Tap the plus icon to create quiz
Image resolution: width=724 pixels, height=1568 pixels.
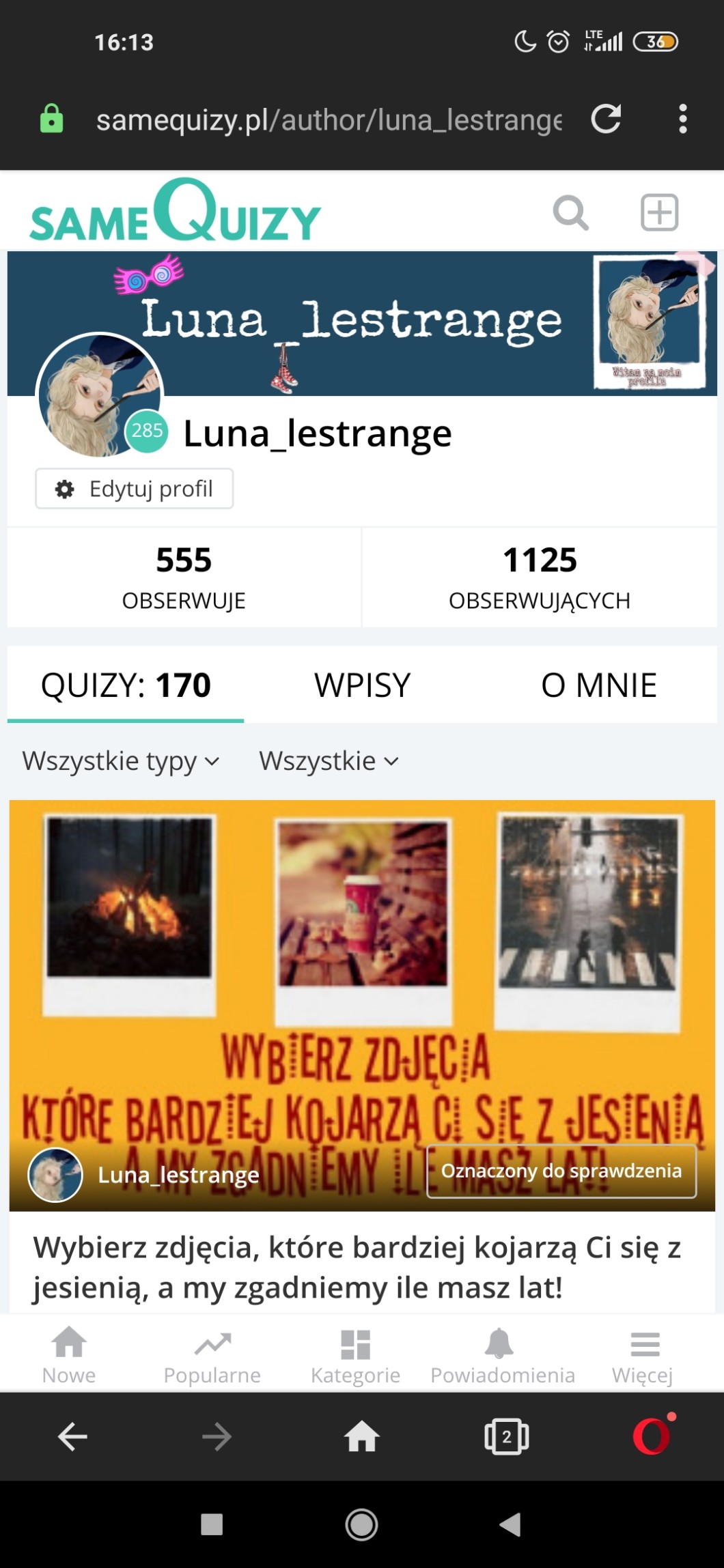(x=659, y=213)
